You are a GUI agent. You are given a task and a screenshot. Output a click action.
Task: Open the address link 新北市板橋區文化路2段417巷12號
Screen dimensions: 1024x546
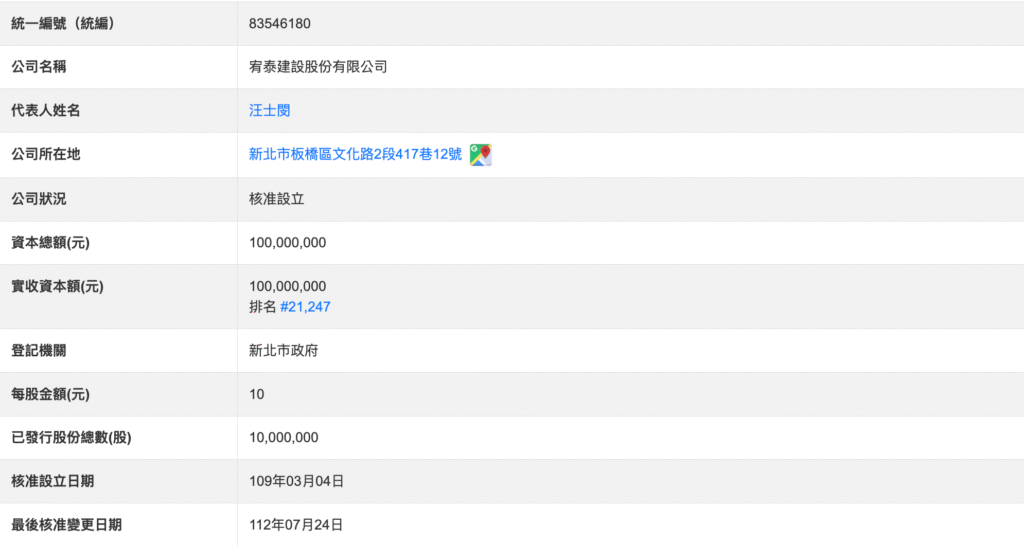[x=355, y=155]
